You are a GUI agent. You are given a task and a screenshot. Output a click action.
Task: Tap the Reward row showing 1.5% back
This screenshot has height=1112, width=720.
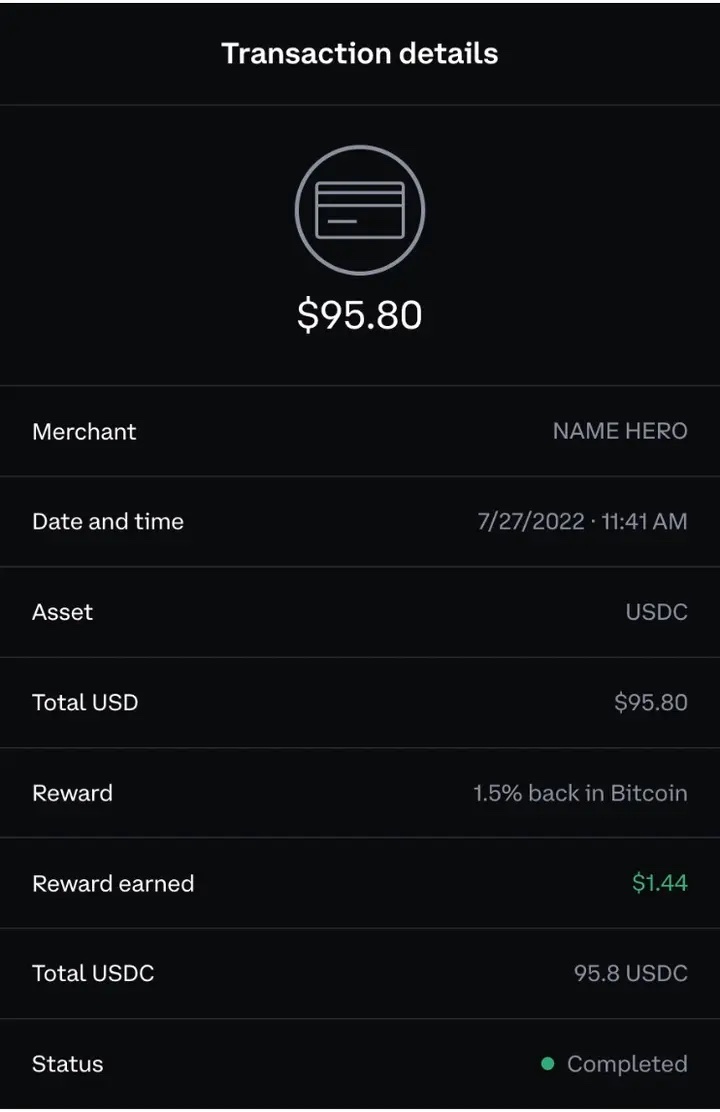[360, 793]
